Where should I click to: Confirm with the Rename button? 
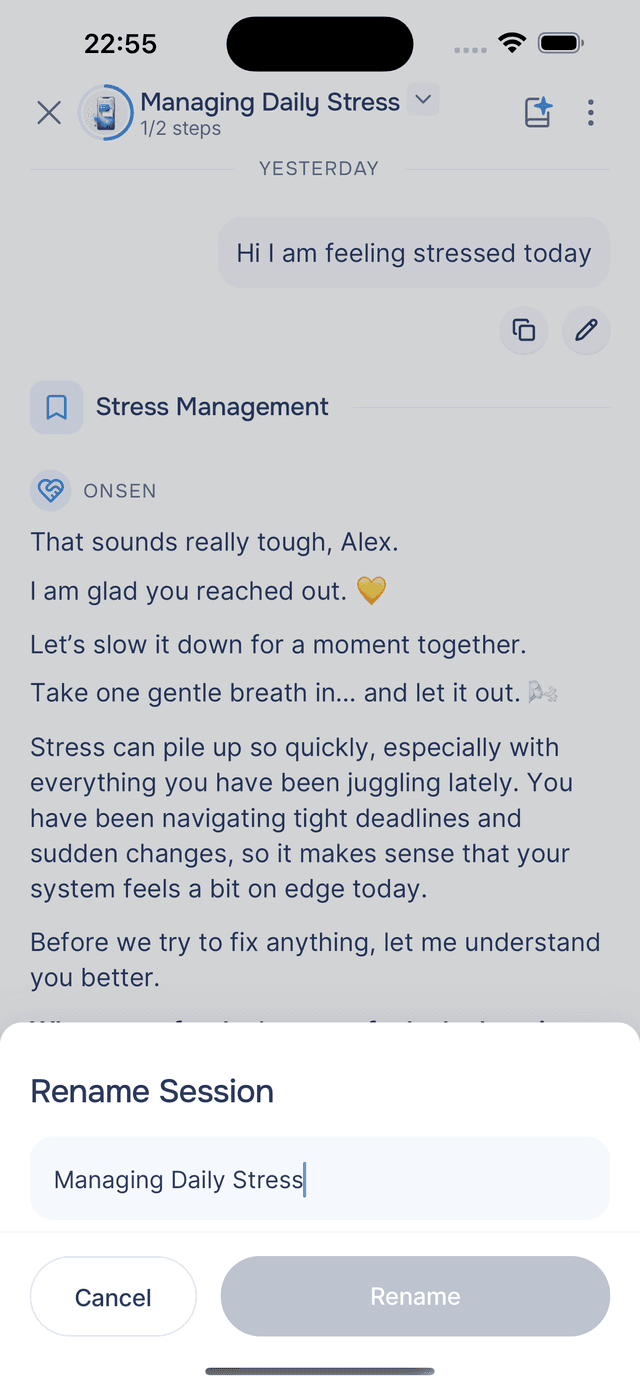tap(415, 1297)
